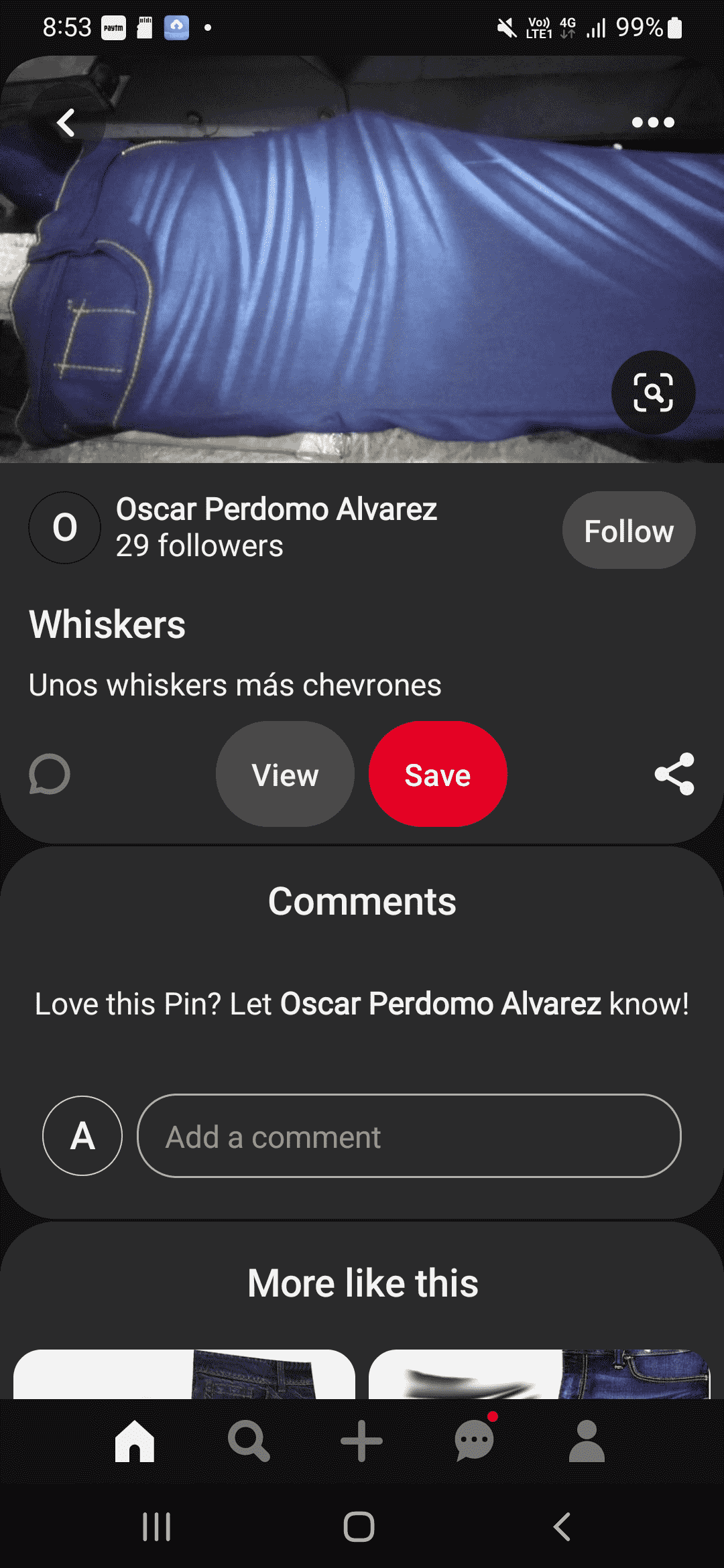Focus the Add a comment field

point(409,1136)
